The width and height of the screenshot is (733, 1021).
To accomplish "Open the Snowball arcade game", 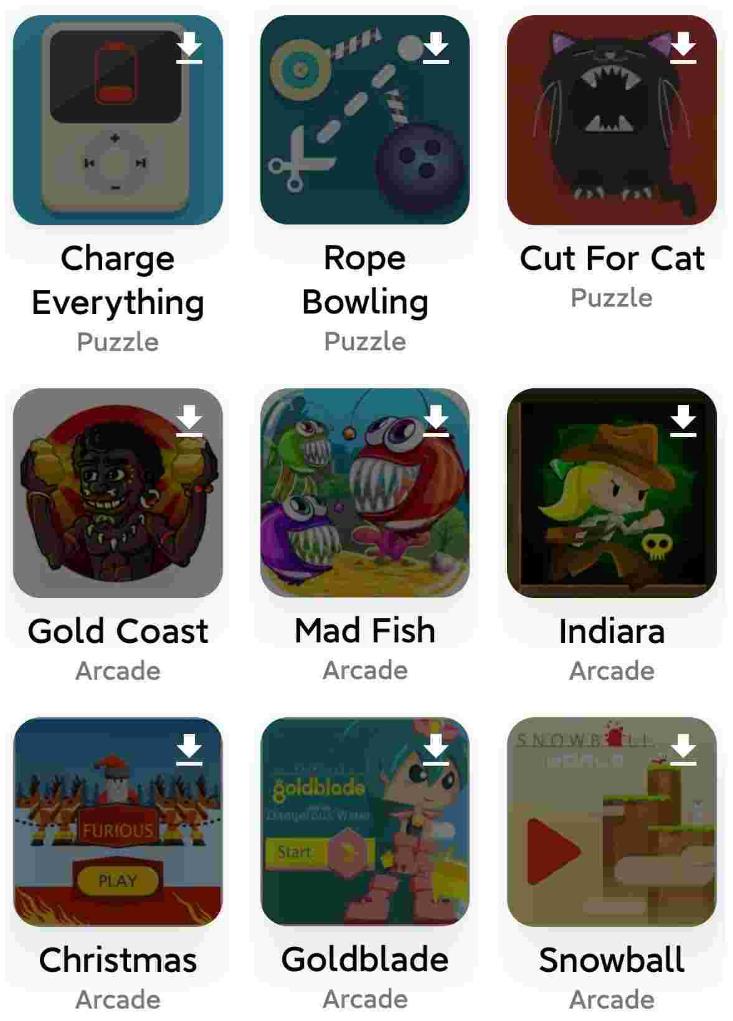I will (611, 822).
